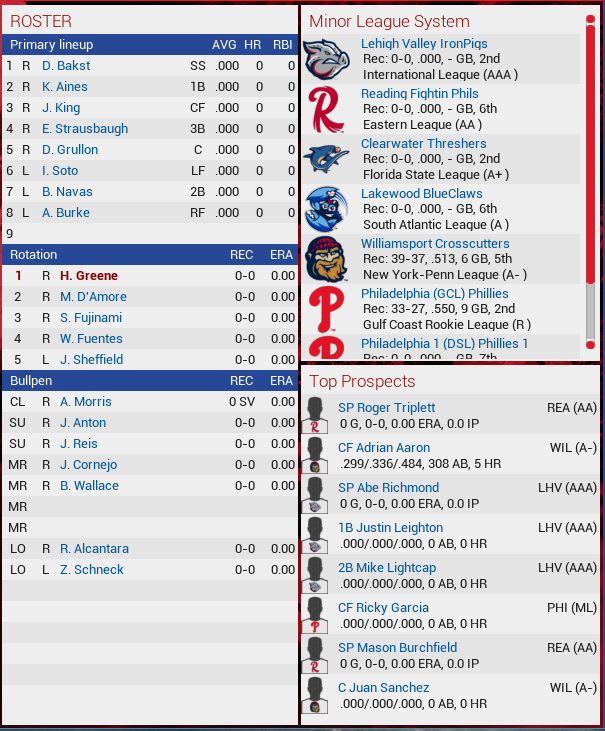Open Williamsport Crosscutters team page
Image resolution: width=605 pixels, height=731 pixels.
[435, 244]
